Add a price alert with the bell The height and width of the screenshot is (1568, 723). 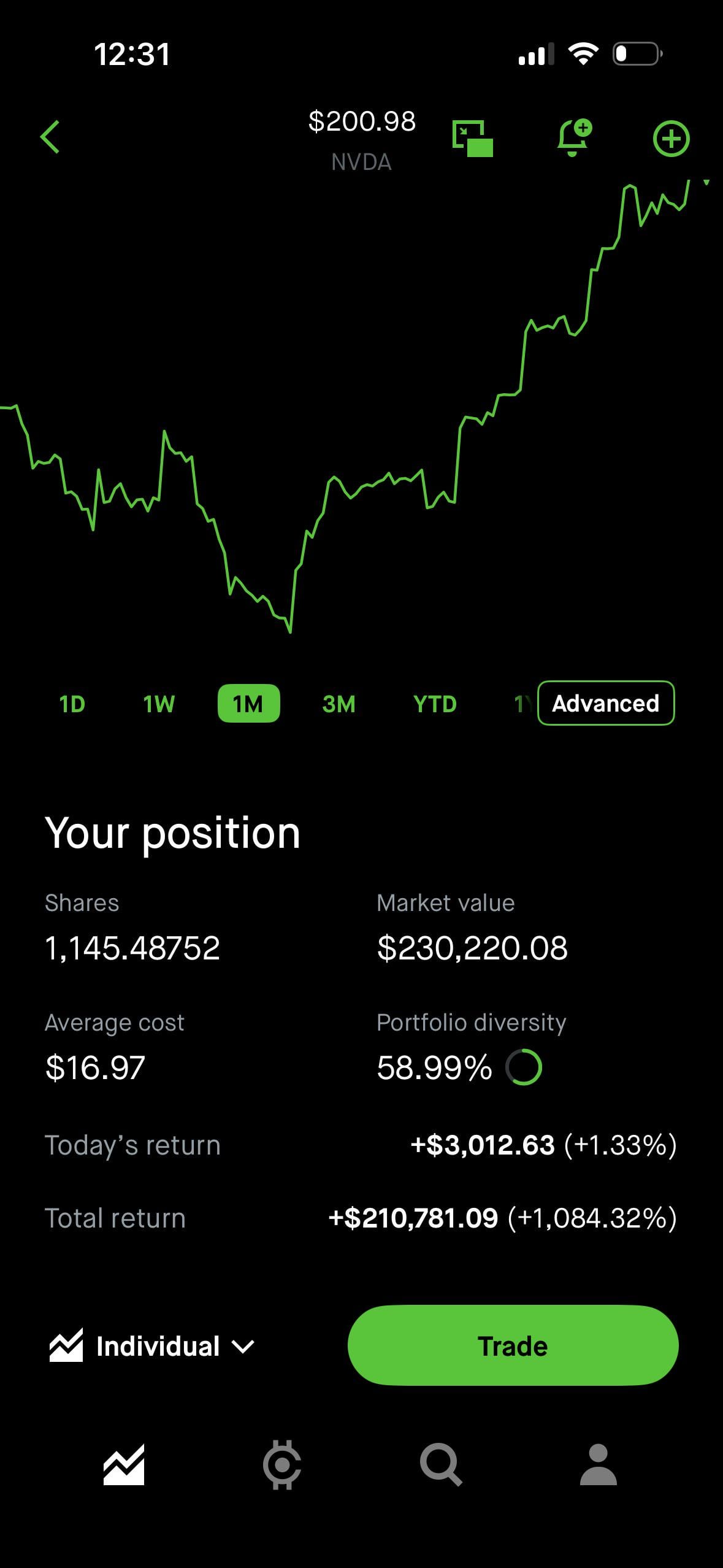click(x=574, y=138)
